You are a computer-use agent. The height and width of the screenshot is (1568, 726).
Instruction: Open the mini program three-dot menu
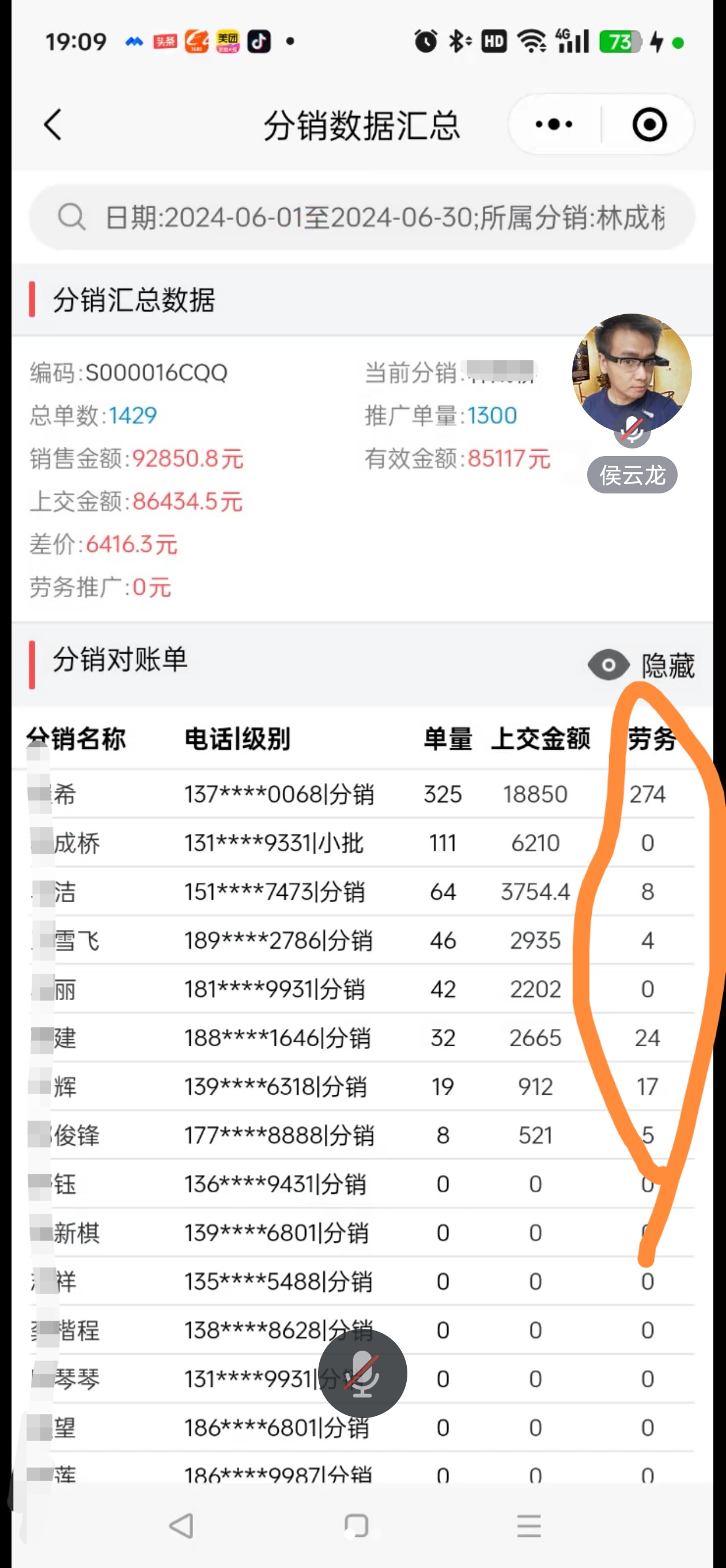pyautogui.click(x=554, y=125)
